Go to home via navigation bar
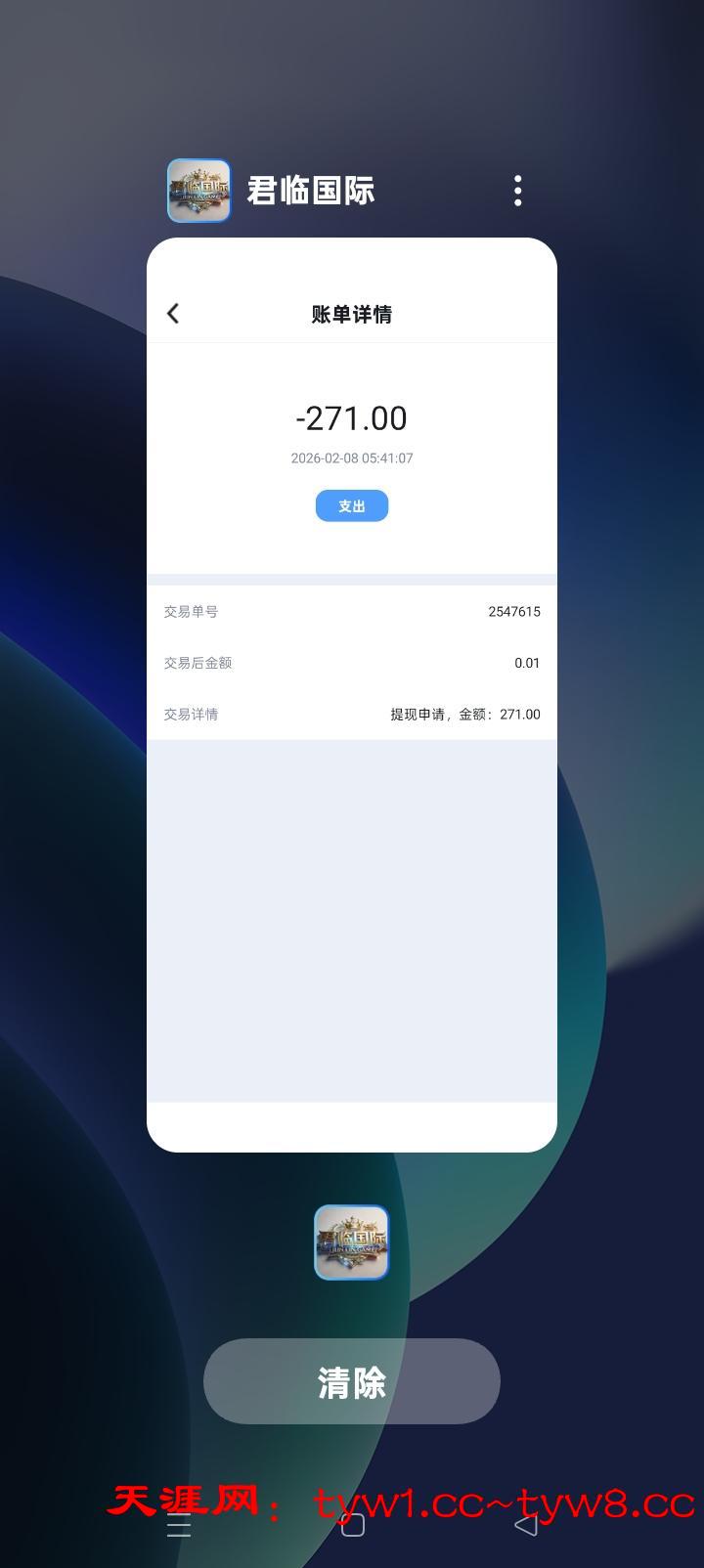Image resolution: width=704 pixels, height=1568 pixels. (352, 1525)
